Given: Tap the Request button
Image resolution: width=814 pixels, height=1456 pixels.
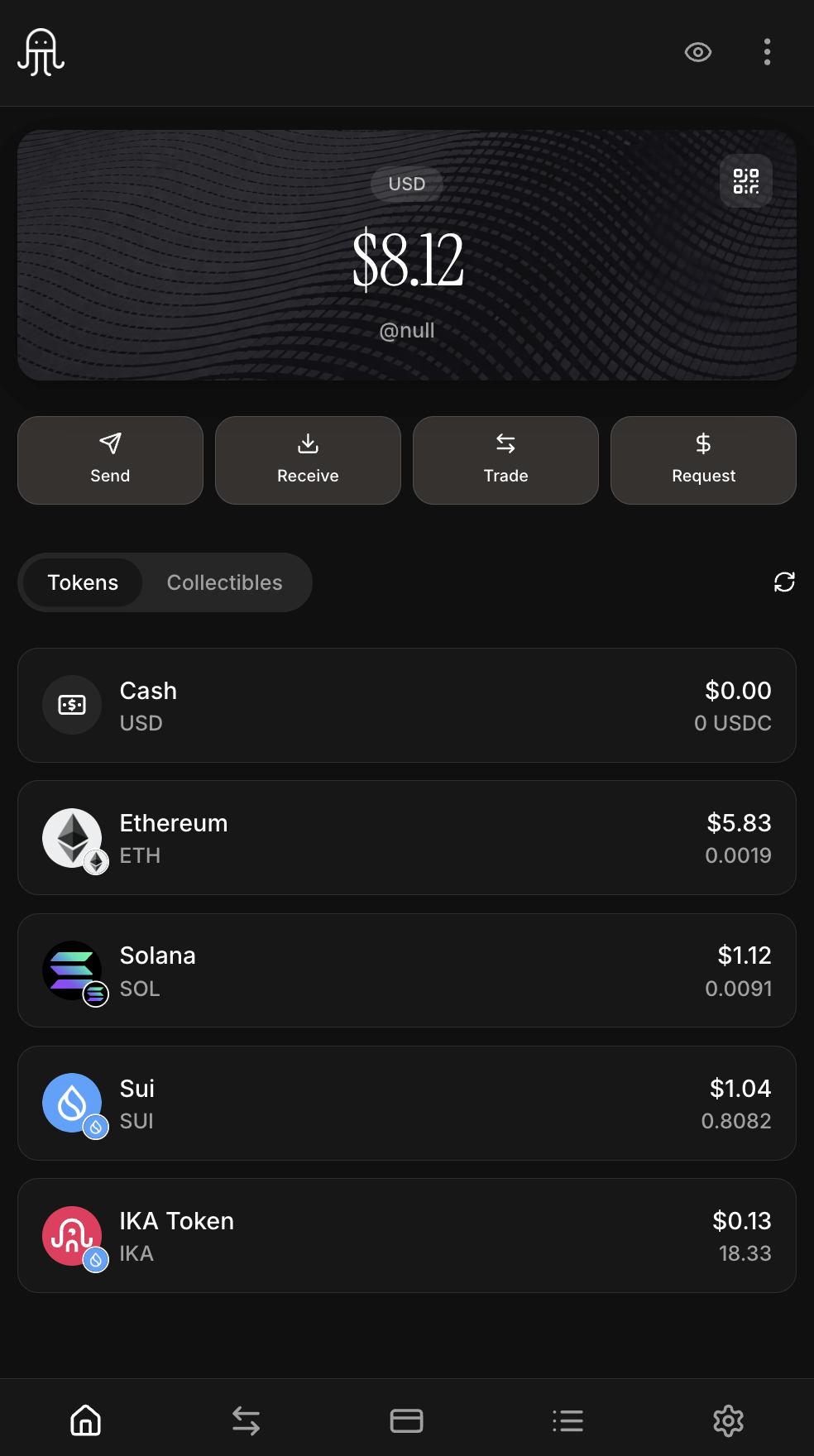Looking at the screenshot, I should pos(703,460).
